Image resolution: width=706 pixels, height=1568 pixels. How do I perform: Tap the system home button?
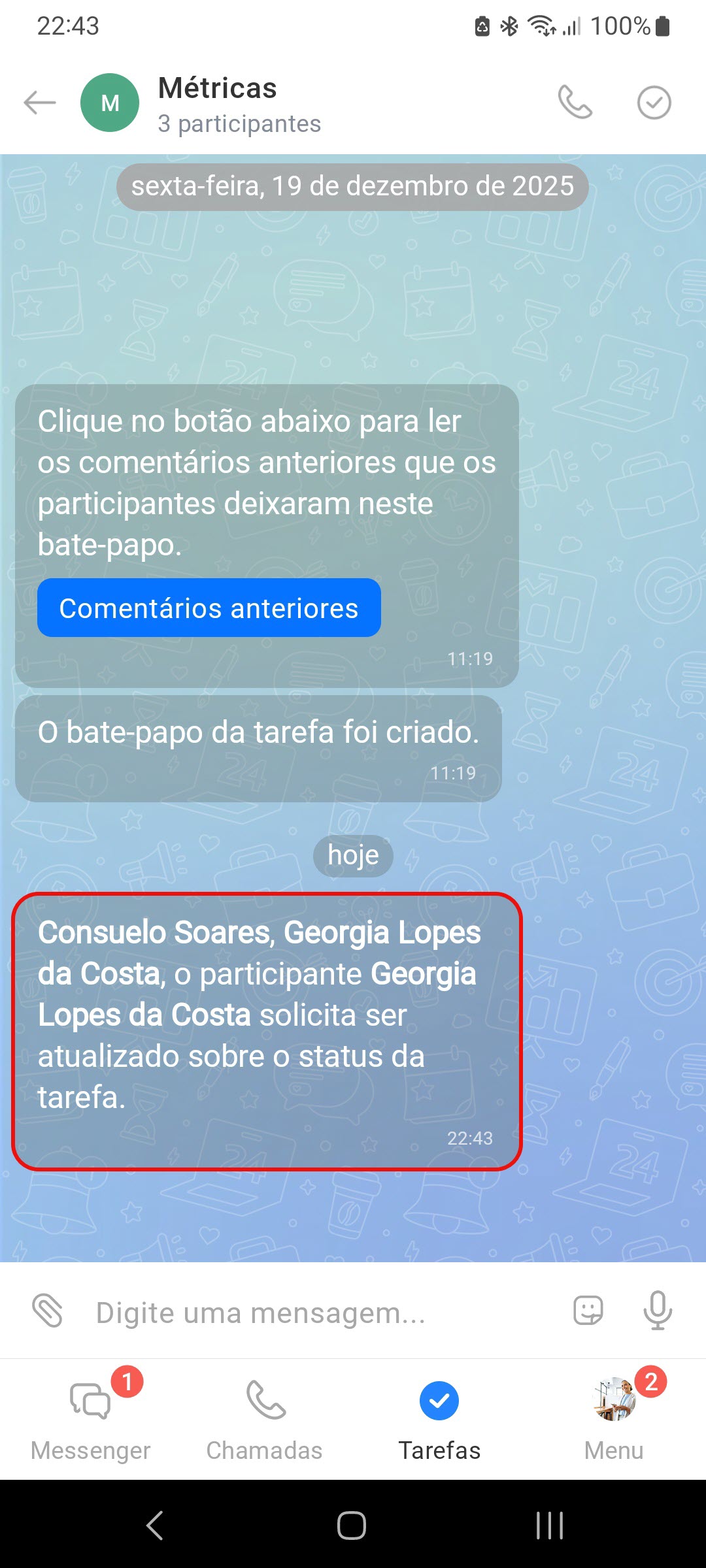(352, 1526)
